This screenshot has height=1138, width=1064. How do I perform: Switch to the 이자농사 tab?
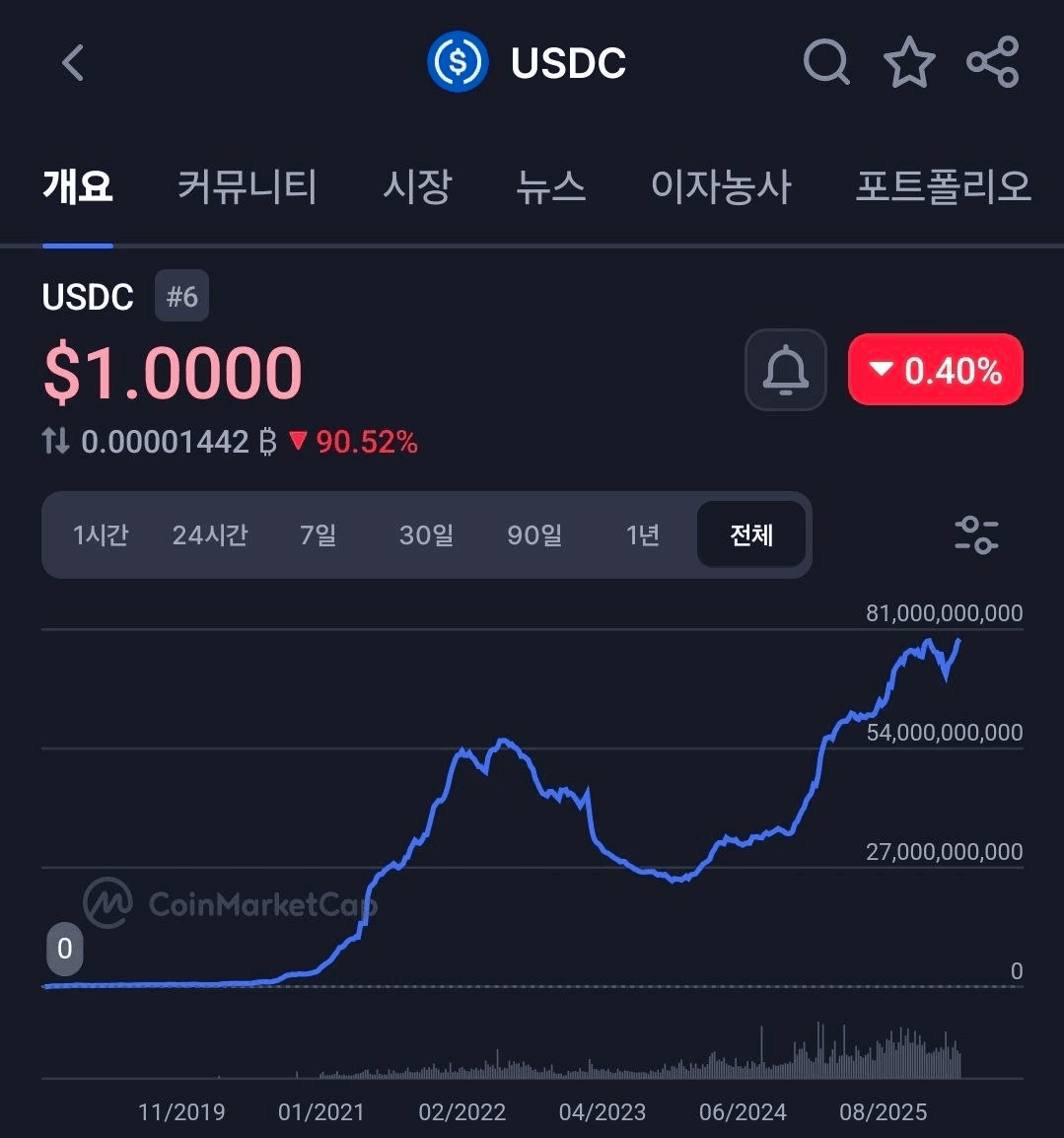722,187
